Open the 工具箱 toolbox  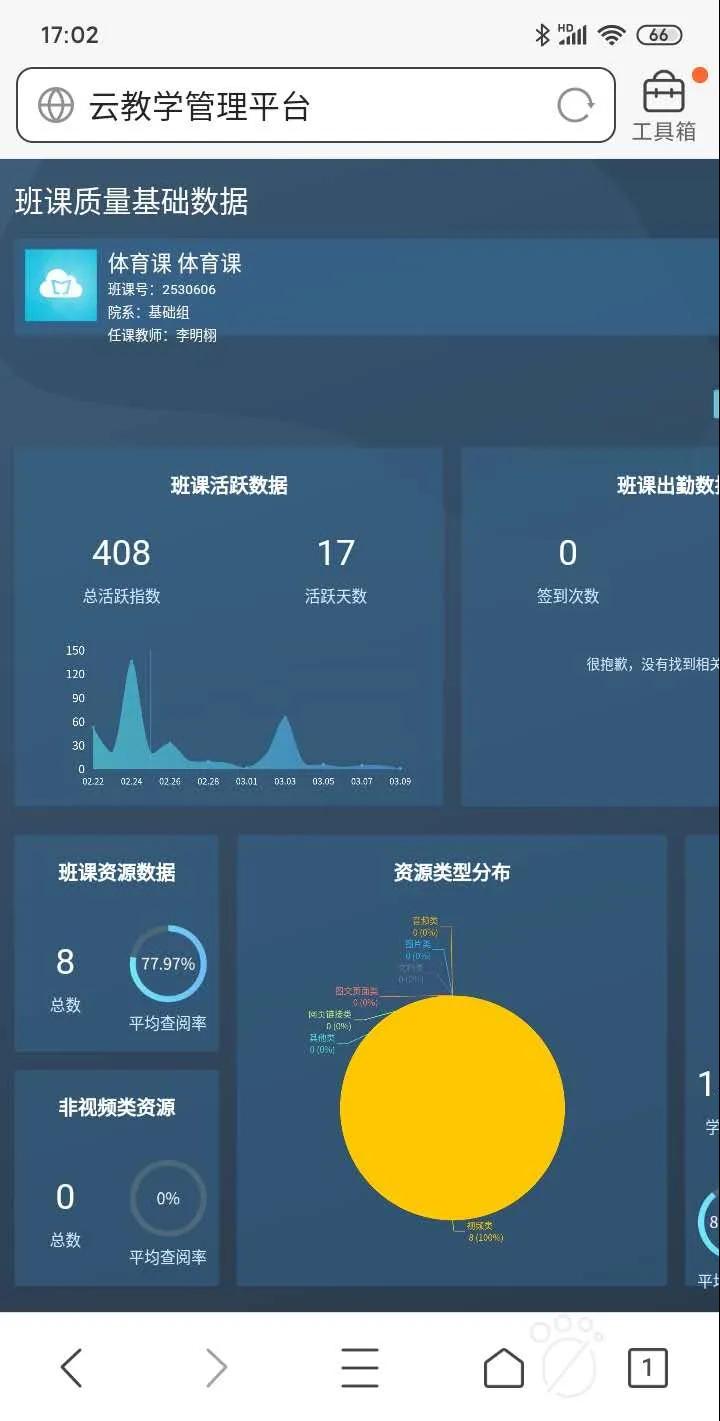click(x=664, y=106)
